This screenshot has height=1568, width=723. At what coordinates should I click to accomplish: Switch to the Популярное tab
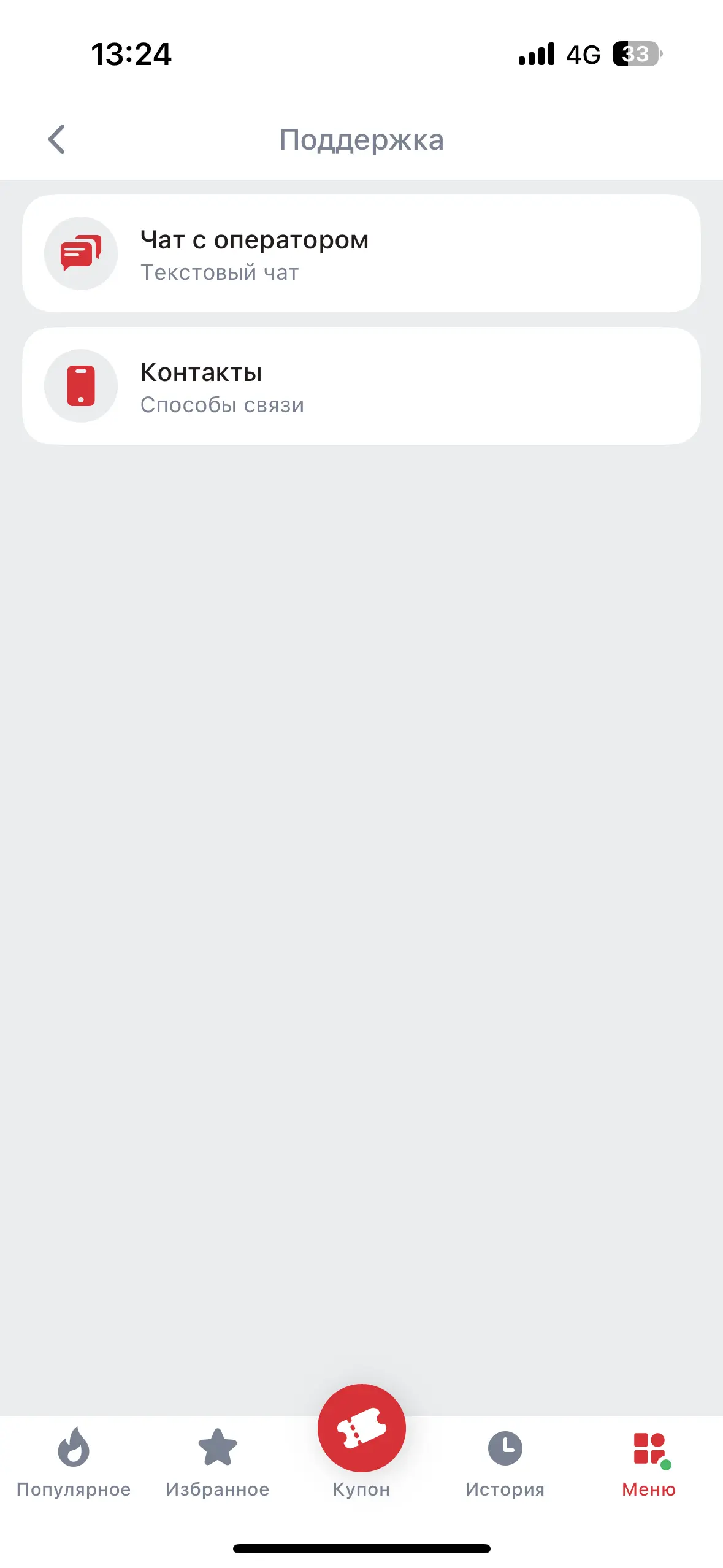click(x=74, y=1462)
